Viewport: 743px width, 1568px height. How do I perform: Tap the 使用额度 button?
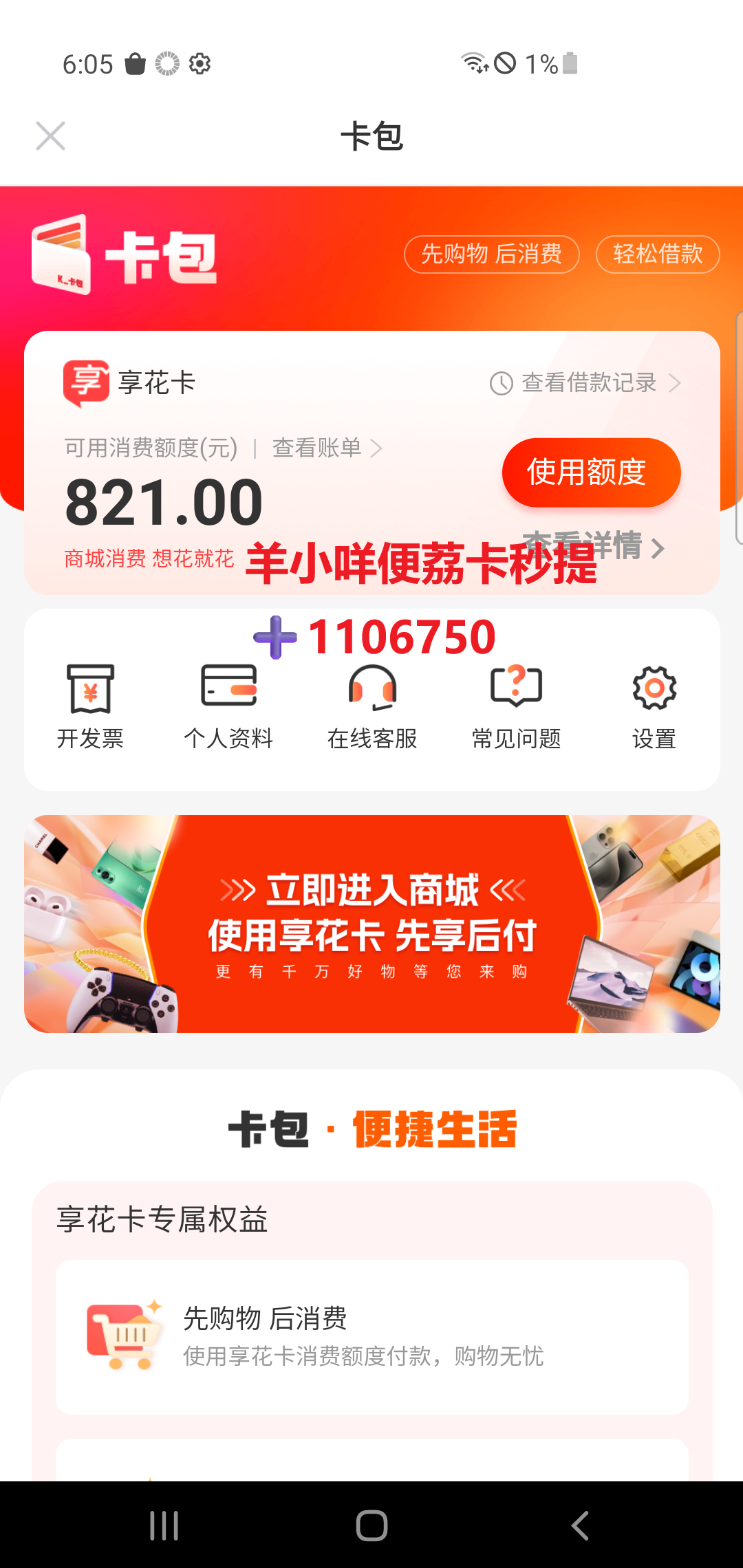(591, 472)
